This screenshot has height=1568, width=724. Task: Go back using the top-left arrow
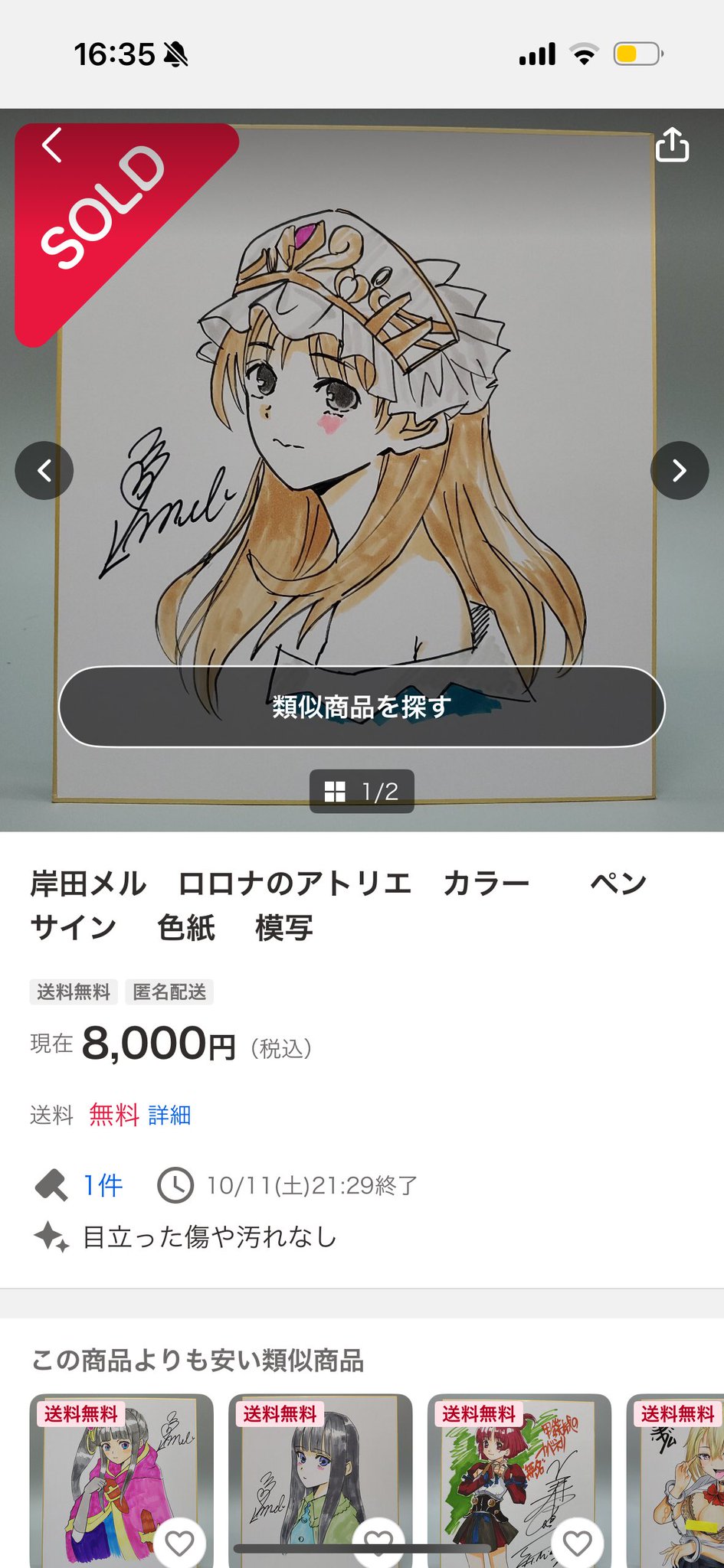point(52,145)
